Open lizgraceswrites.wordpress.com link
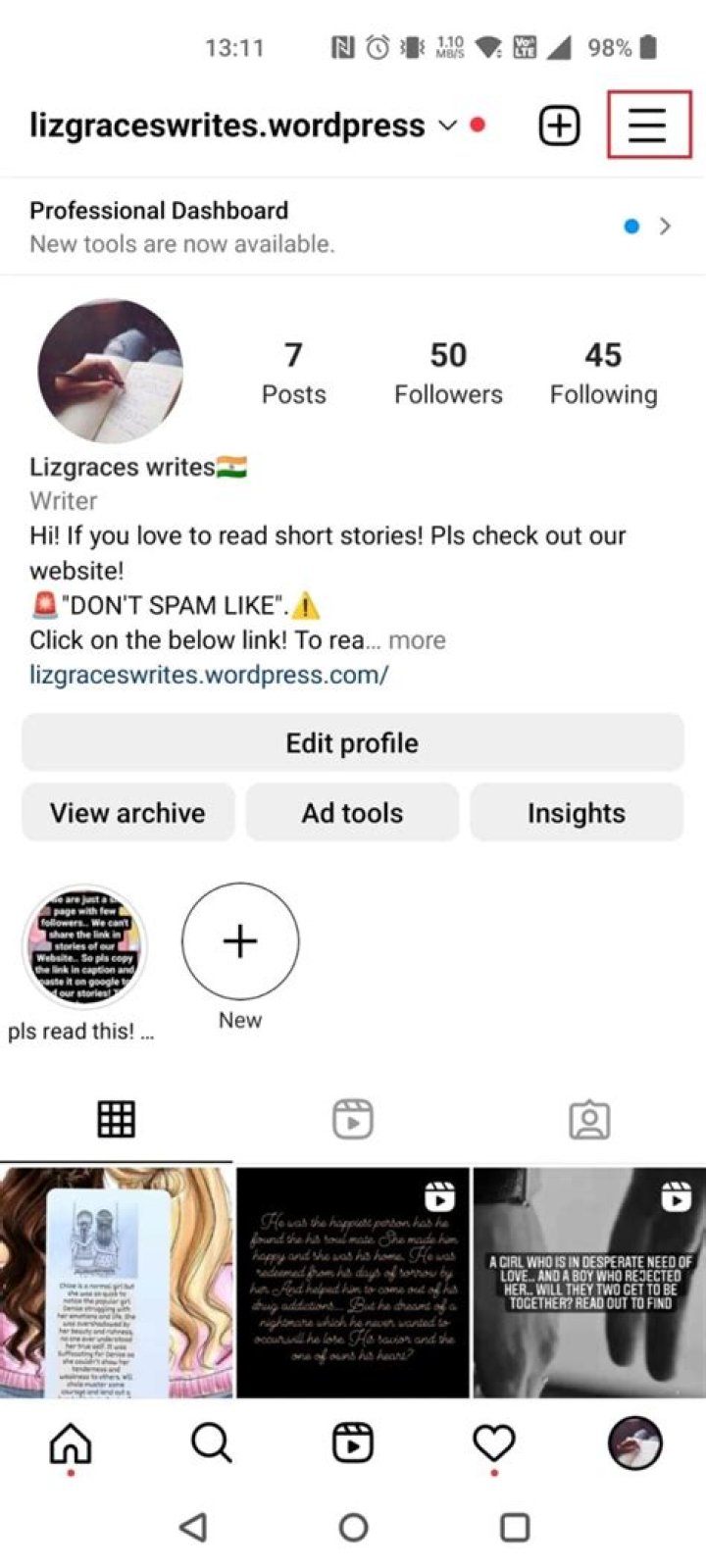Viewport: 706px width, 1568px height. [209, 675]
